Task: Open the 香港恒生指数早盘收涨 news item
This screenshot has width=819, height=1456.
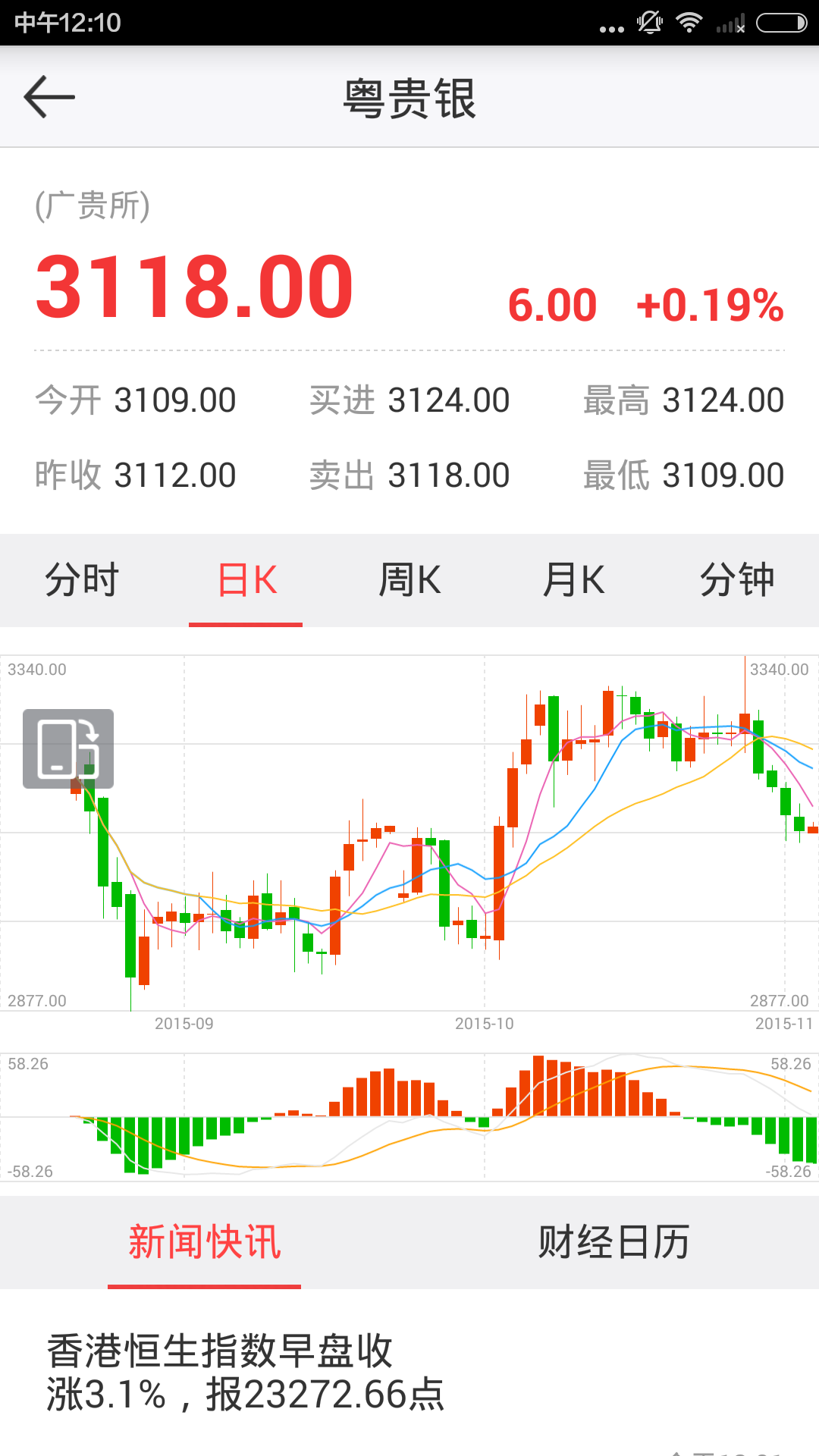Action: pyautogui.click(x=246, y=1373)
